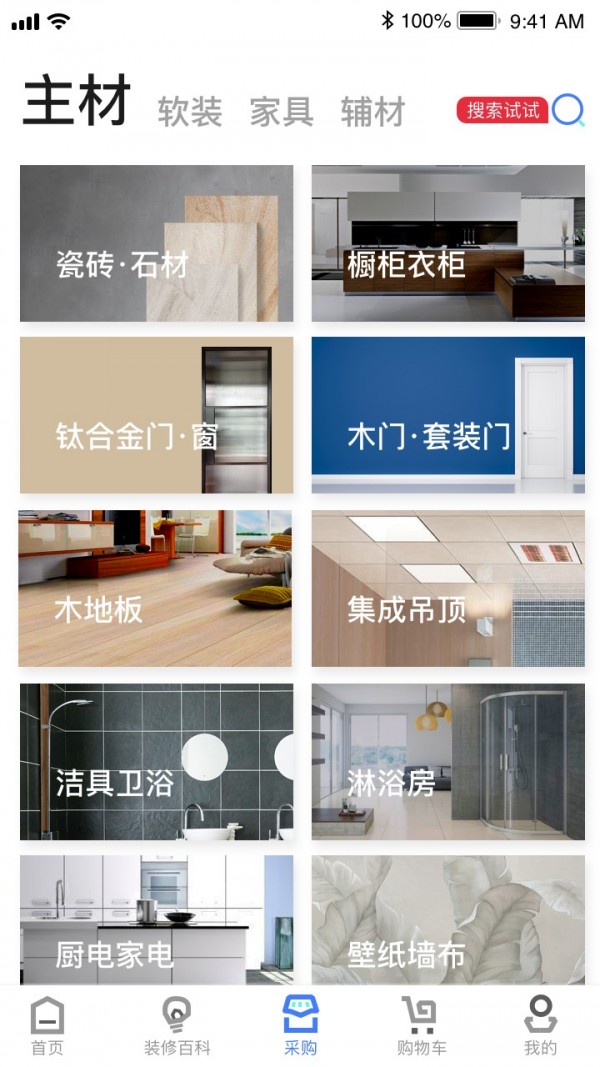The width and height of the screenshot is (600, 1067).
Task: Open the 壁纸墙布 category
Action: pyautogui.click(x=448, y=920)
